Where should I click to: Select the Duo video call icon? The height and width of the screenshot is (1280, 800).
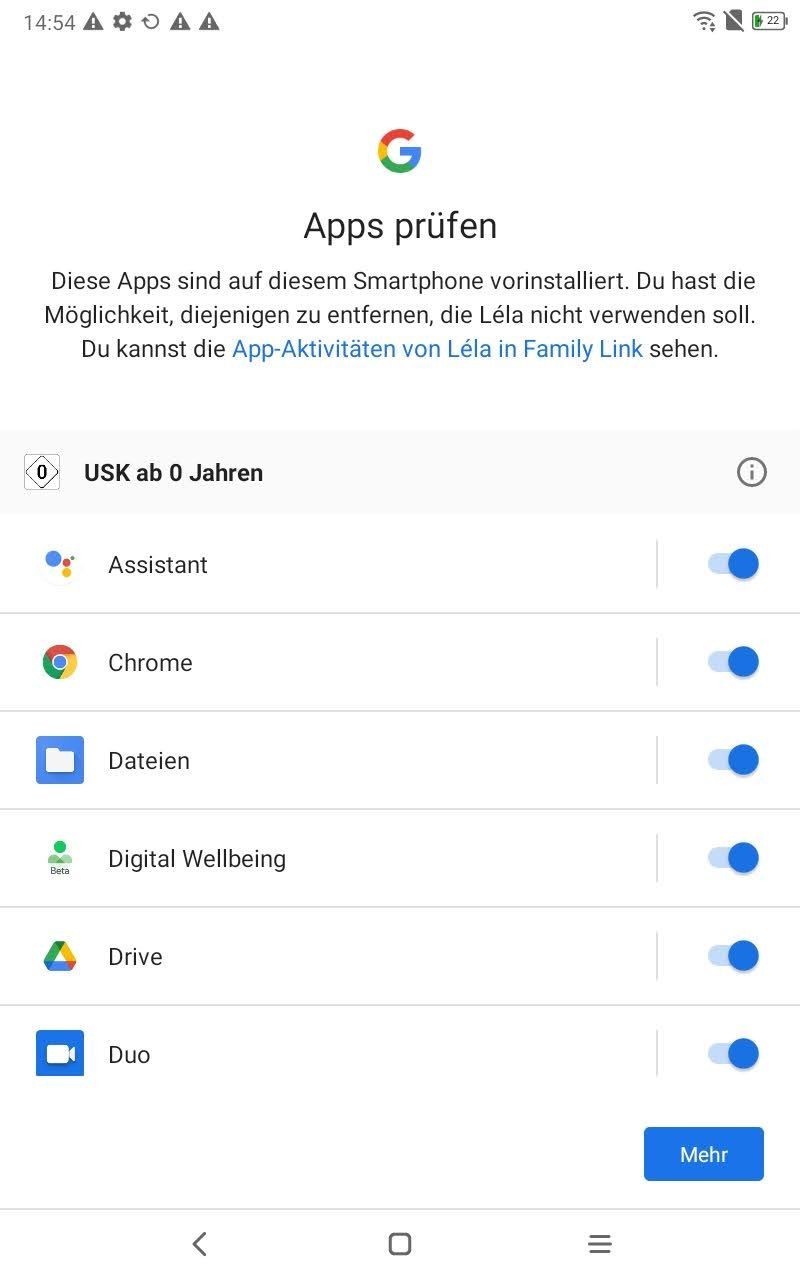tap(59, 1054)
